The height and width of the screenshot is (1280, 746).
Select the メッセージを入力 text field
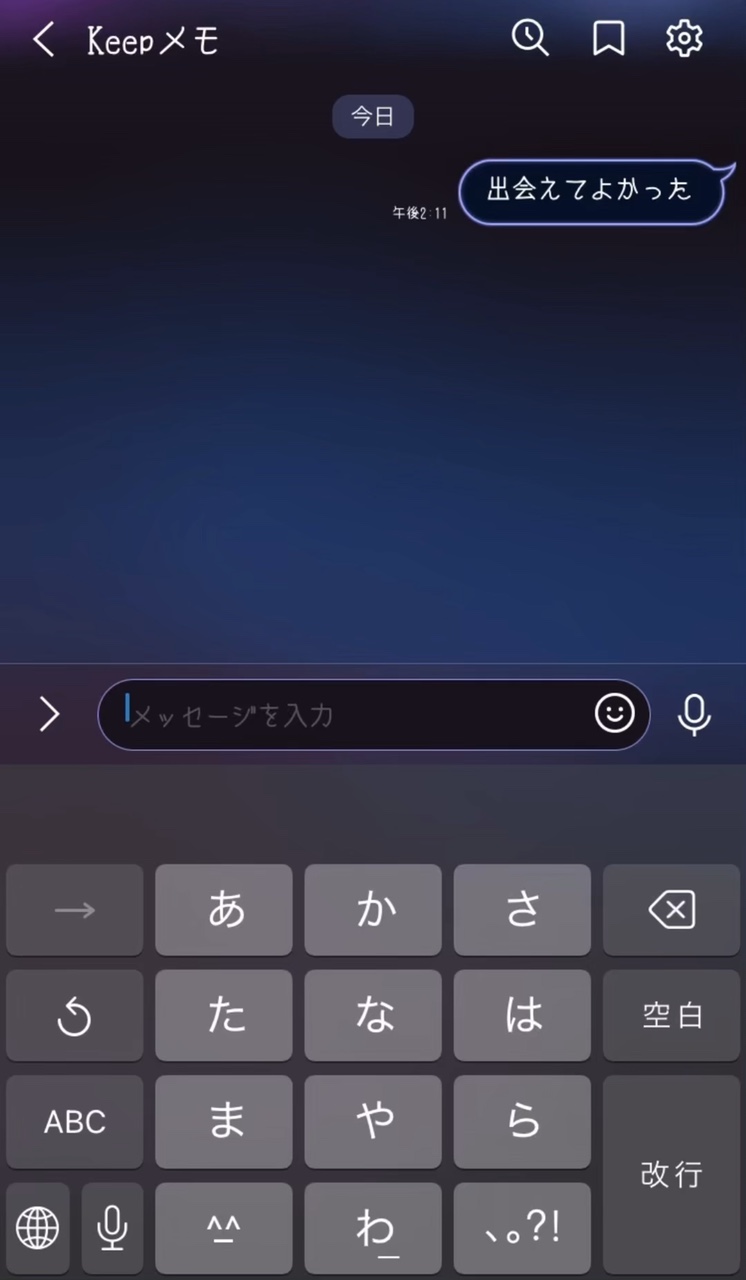coord(350,714)
